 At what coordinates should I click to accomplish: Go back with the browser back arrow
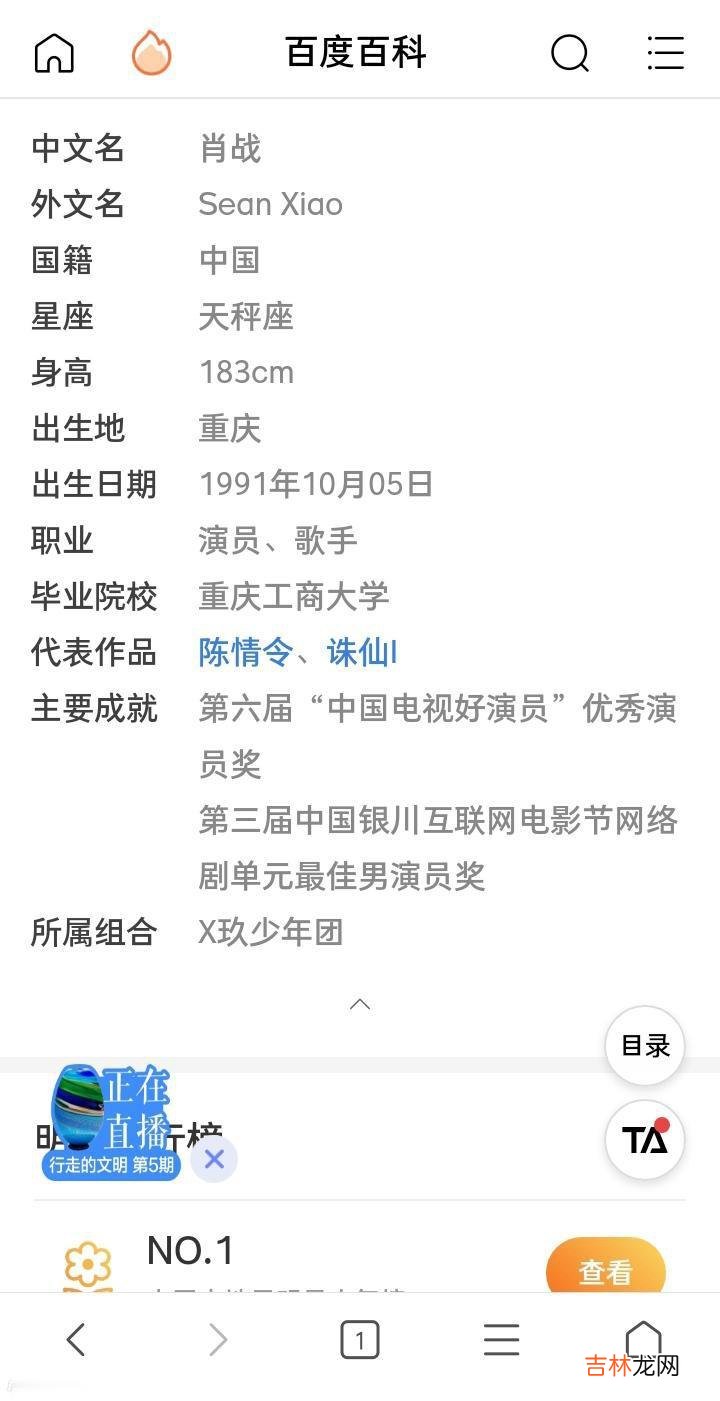[x=76, y=1339]
